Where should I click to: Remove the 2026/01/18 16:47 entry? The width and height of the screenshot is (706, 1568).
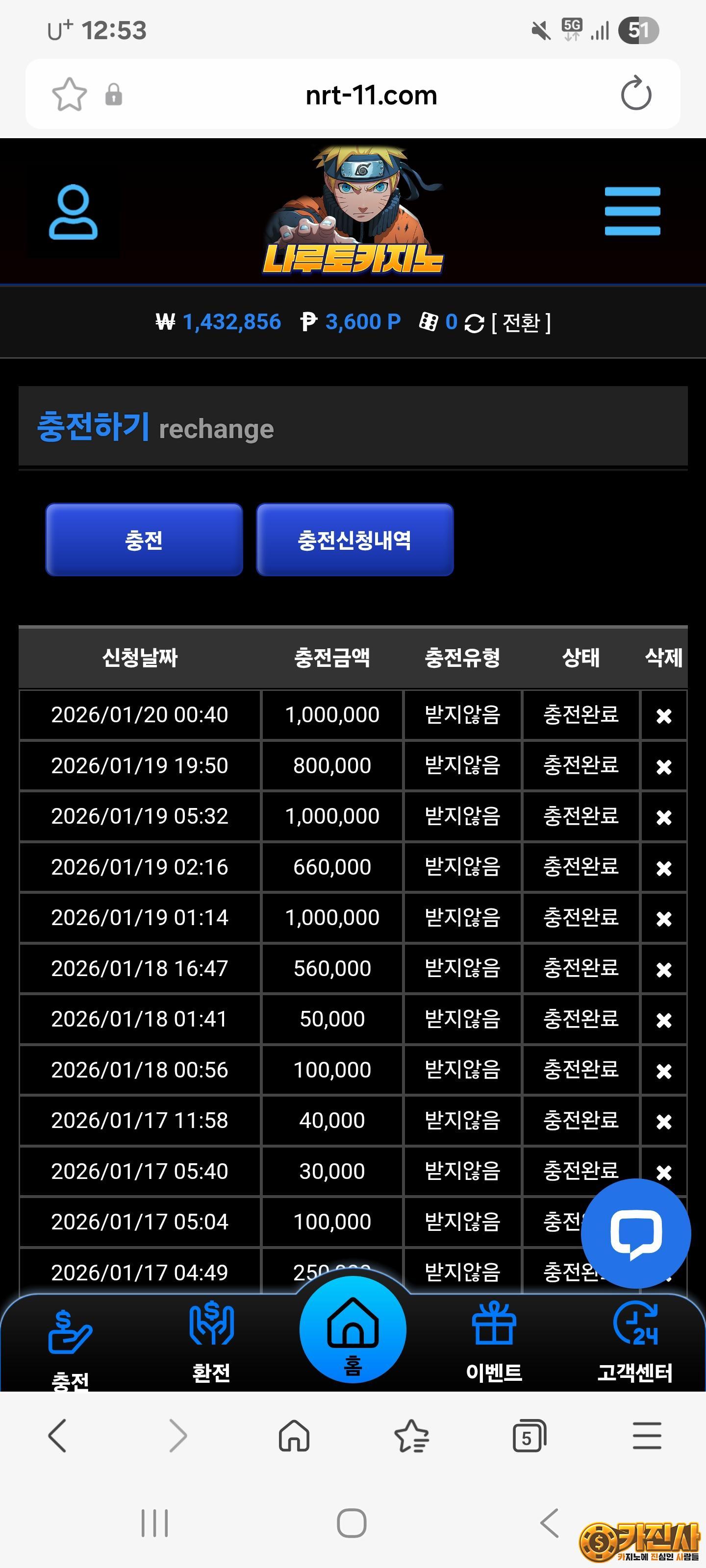[x=663, y=970]
